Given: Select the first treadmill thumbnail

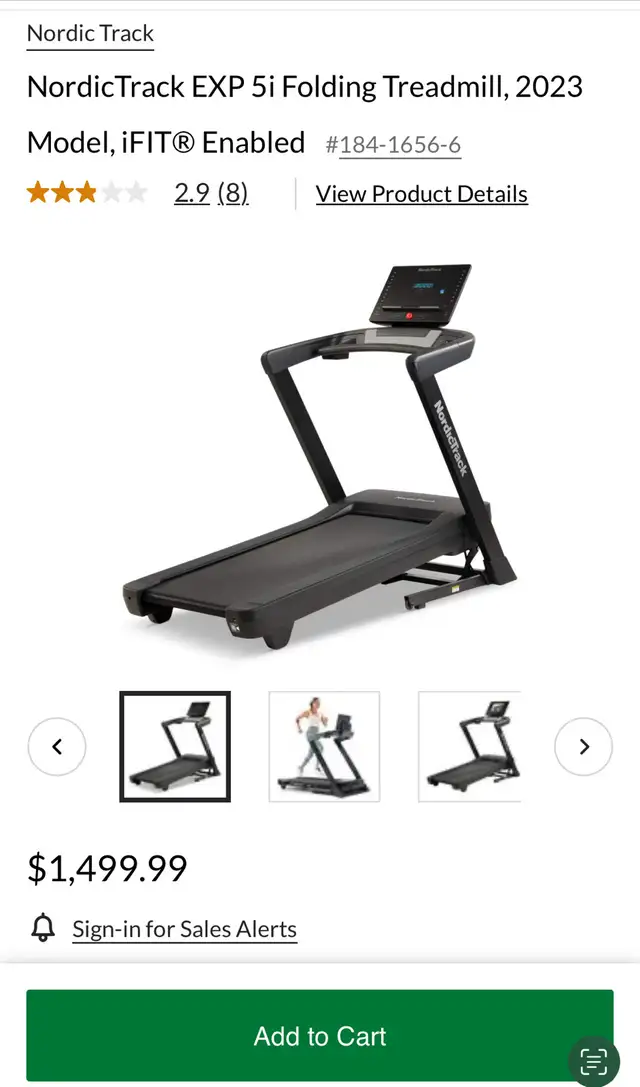Looking at the screenshot, I should pos(175,747).
